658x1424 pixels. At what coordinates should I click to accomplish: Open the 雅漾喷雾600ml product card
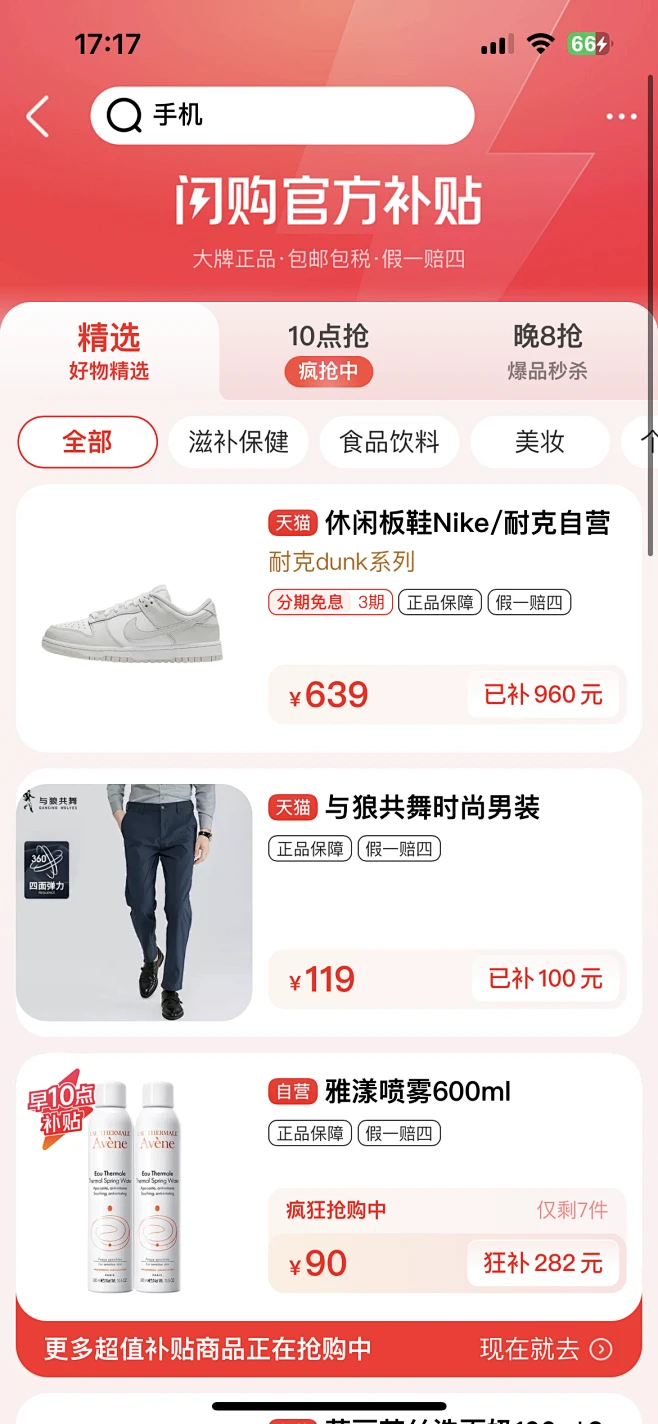point(329,1187)
